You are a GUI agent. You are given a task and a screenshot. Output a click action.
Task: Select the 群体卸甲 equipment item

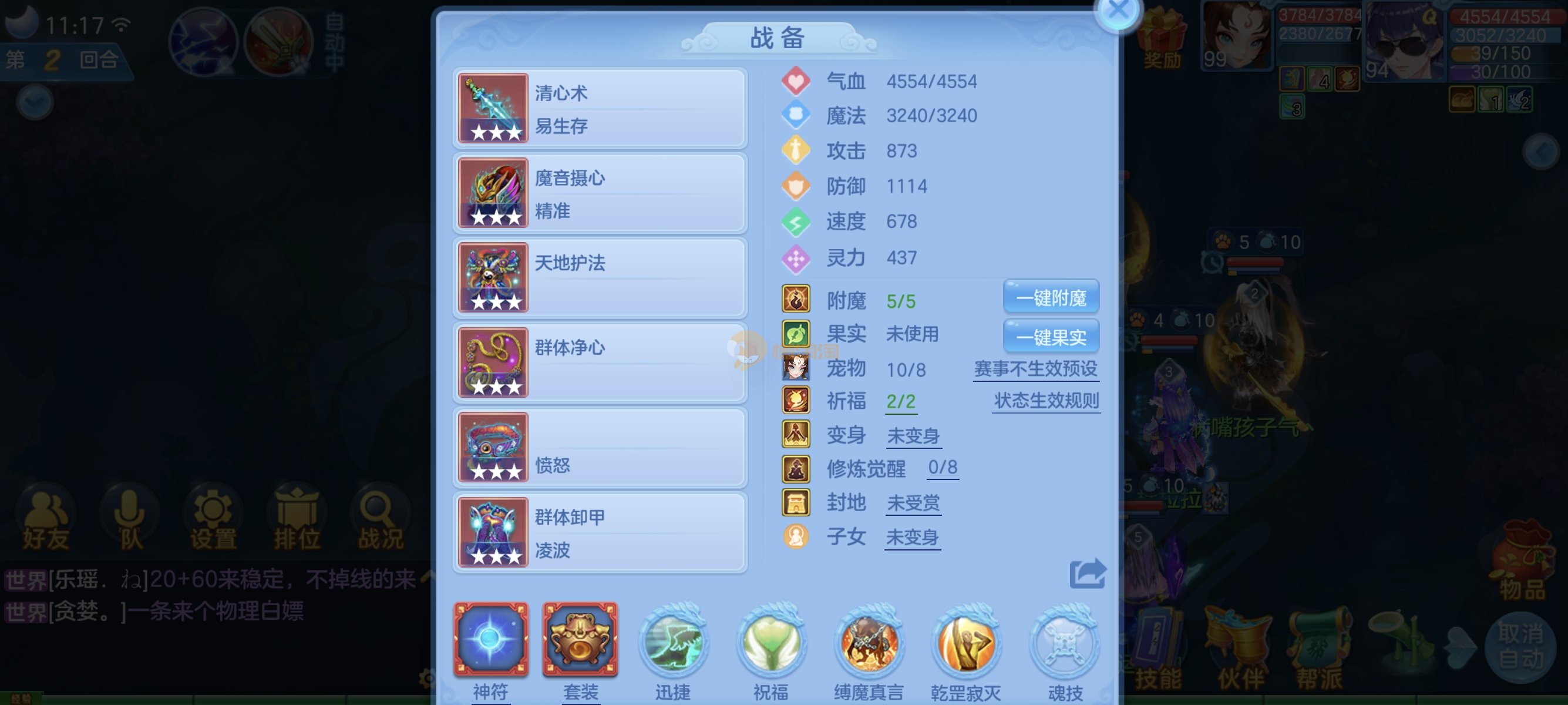pyautogui.click(x=600, y=532)
